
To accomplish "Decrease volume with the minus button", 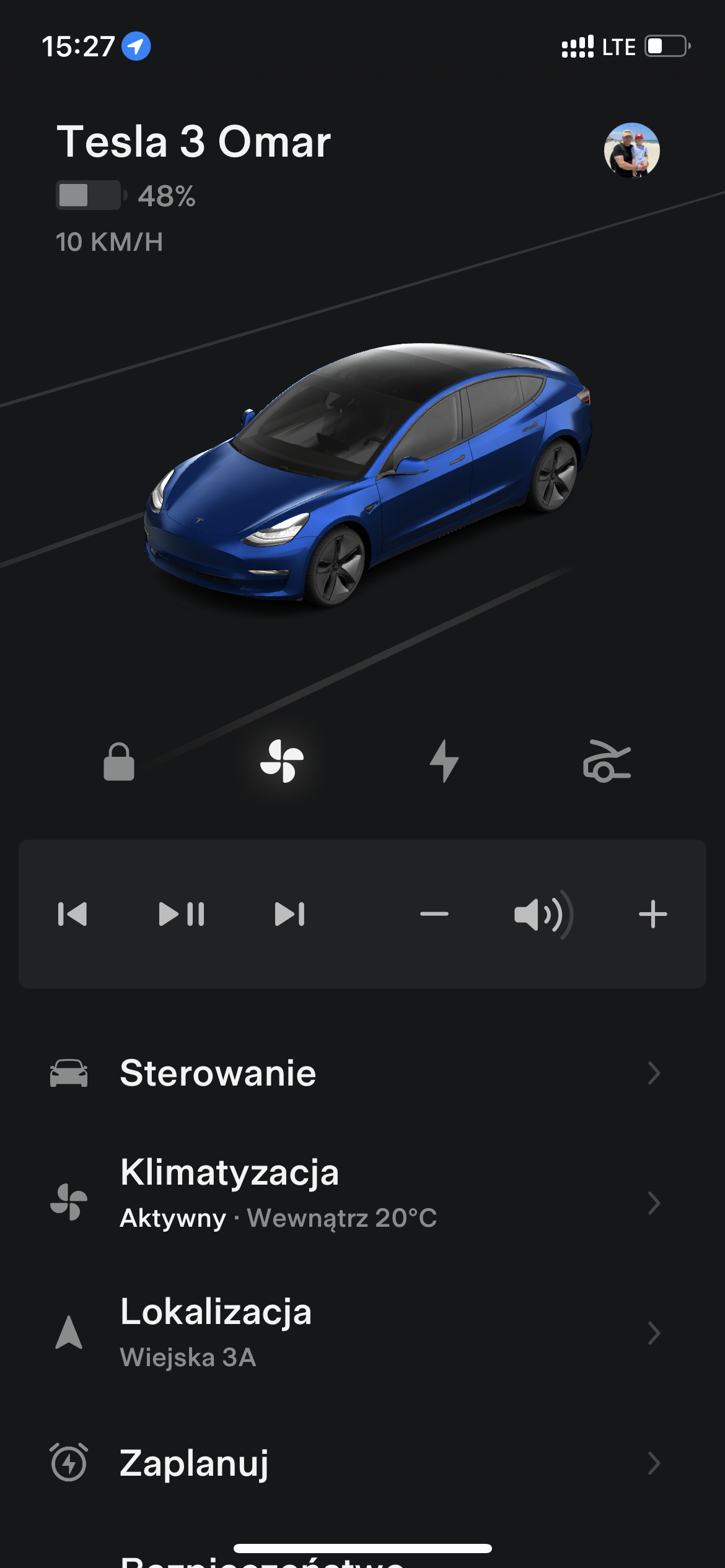I will [x=434, y=914].
